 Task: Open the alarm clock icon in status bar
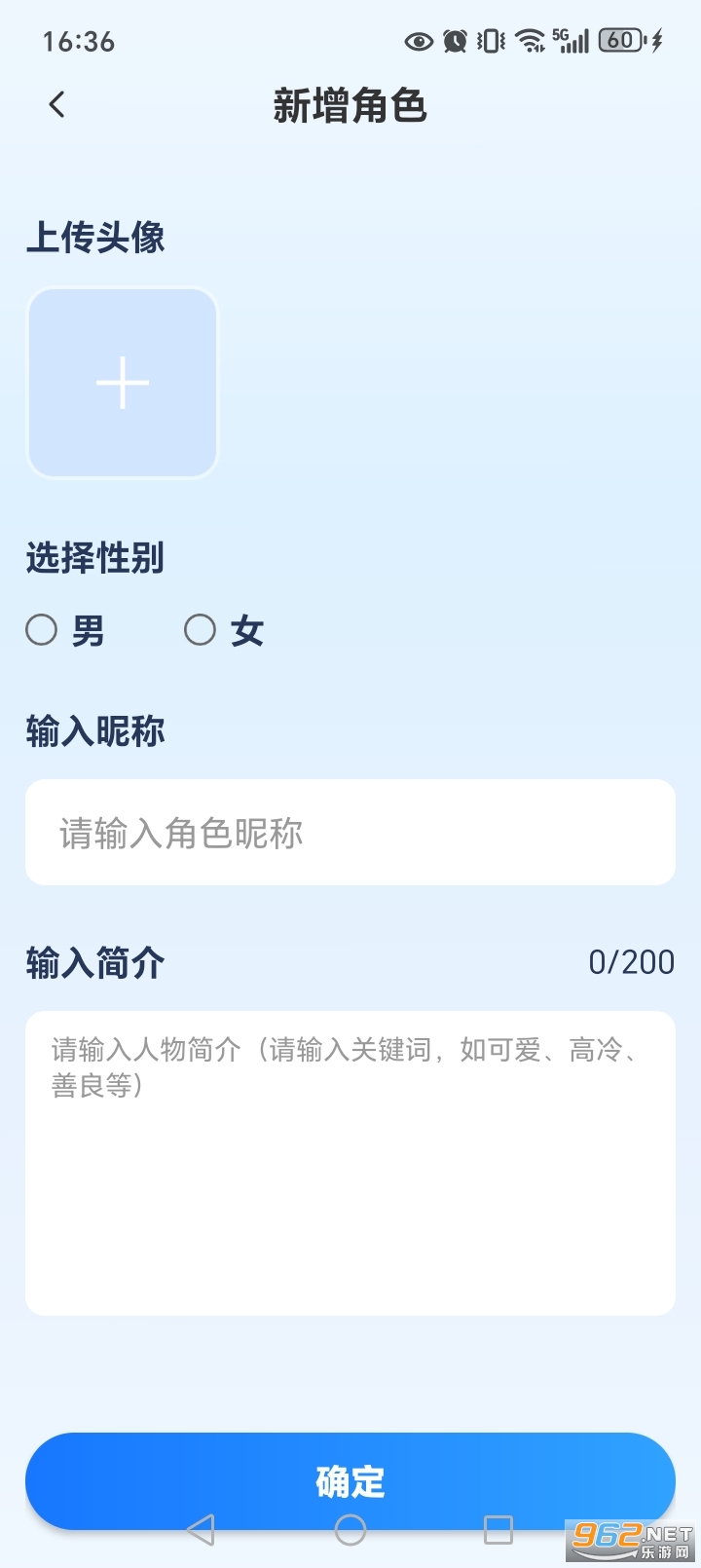[454, 40]
